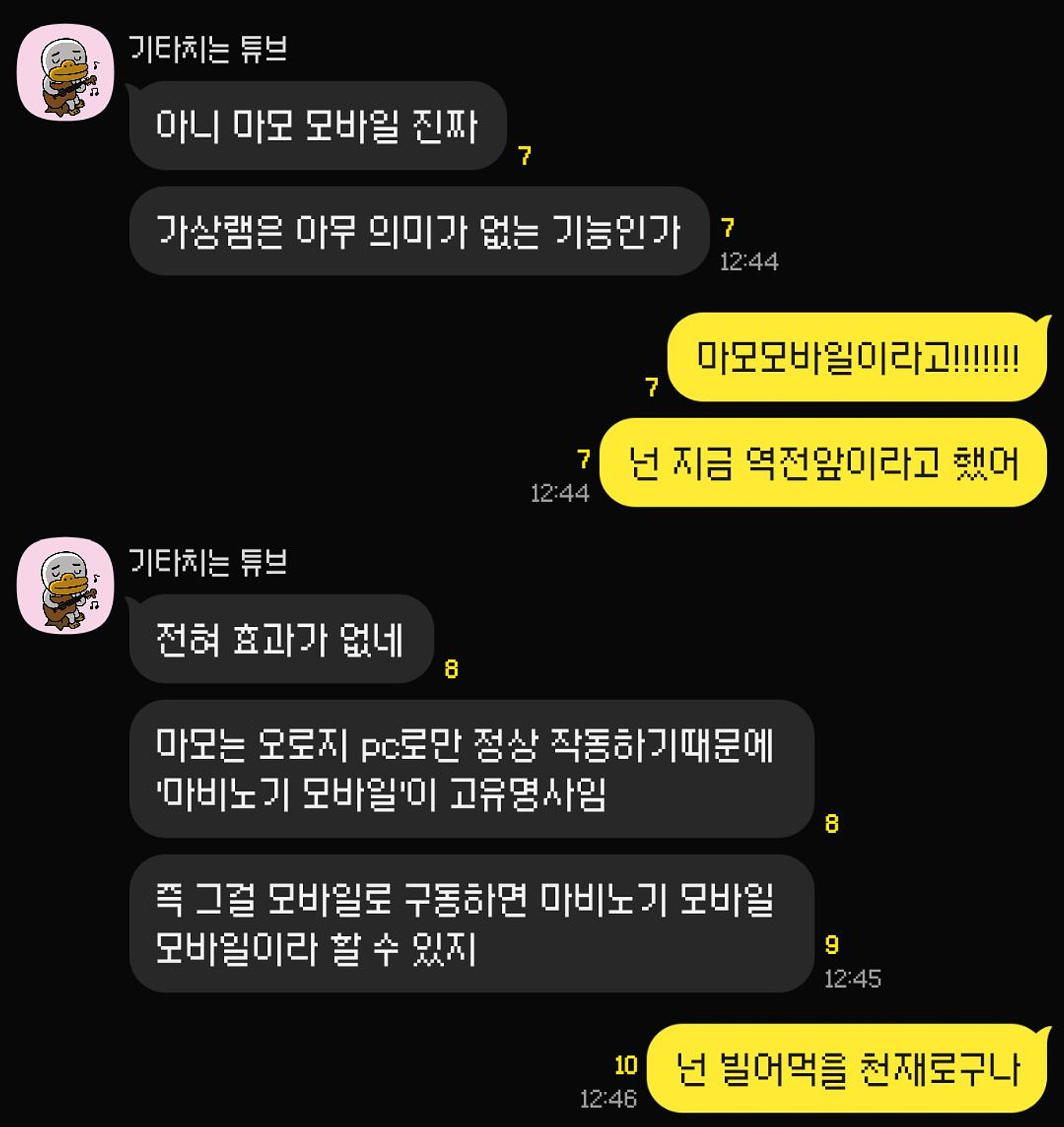Tap 기타치는 튜브's avatar beside '전혀 효과가 없네'
Image resolution: width=1064 pixels, height=1127 pixels.
point(66,585)
